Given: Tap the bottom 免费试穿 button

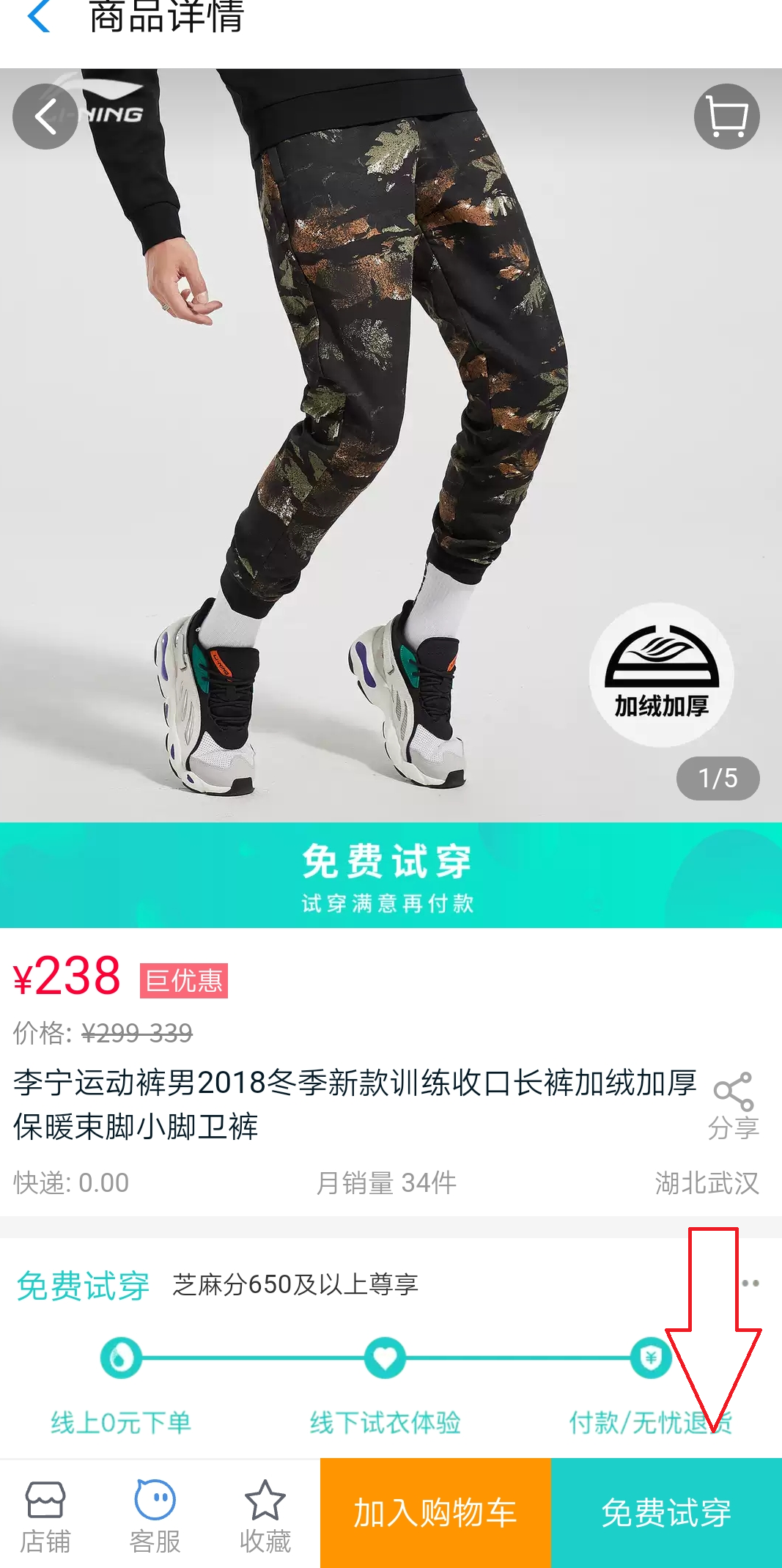Looking at the screenshot, I should point(666,1513).
